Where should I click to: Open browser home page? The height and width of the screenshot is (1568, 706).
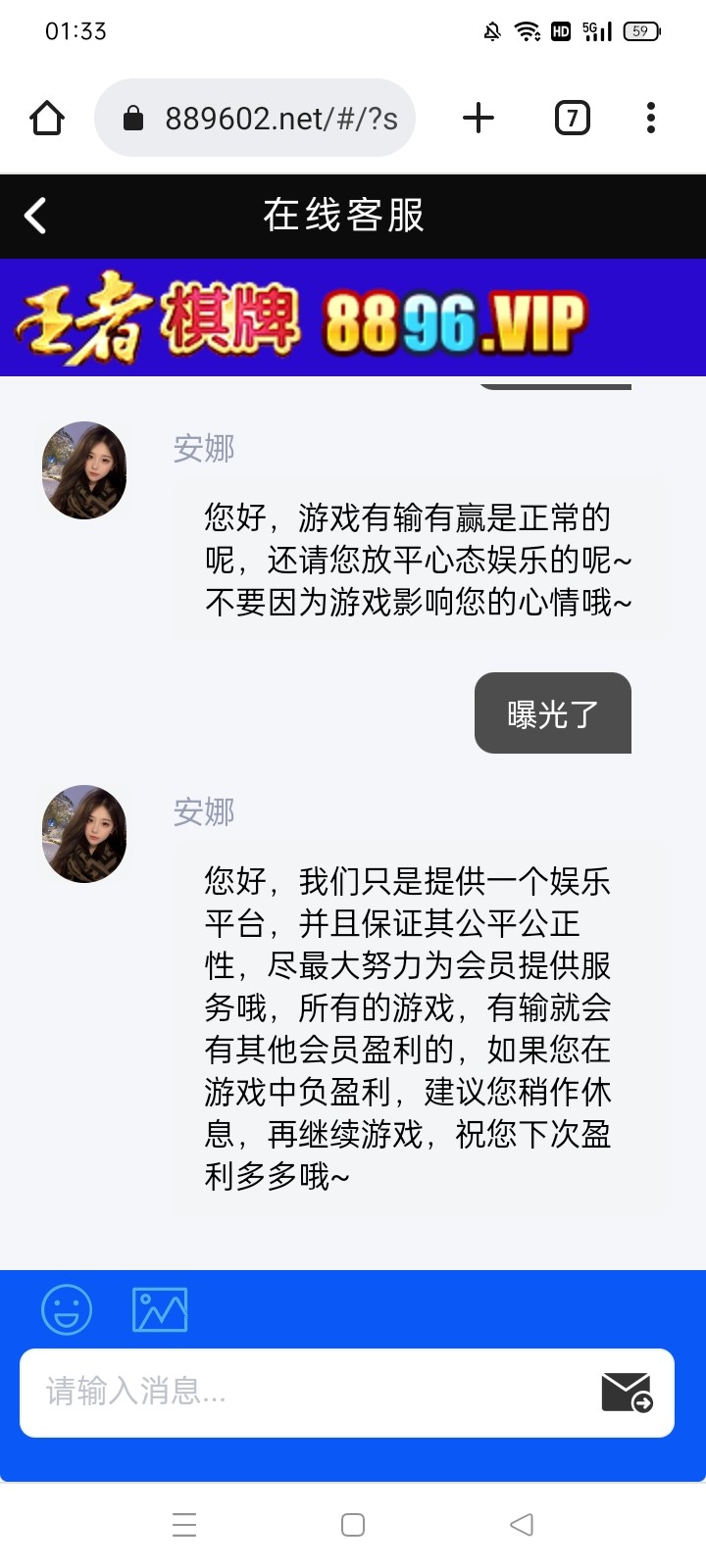click(47, 119)
